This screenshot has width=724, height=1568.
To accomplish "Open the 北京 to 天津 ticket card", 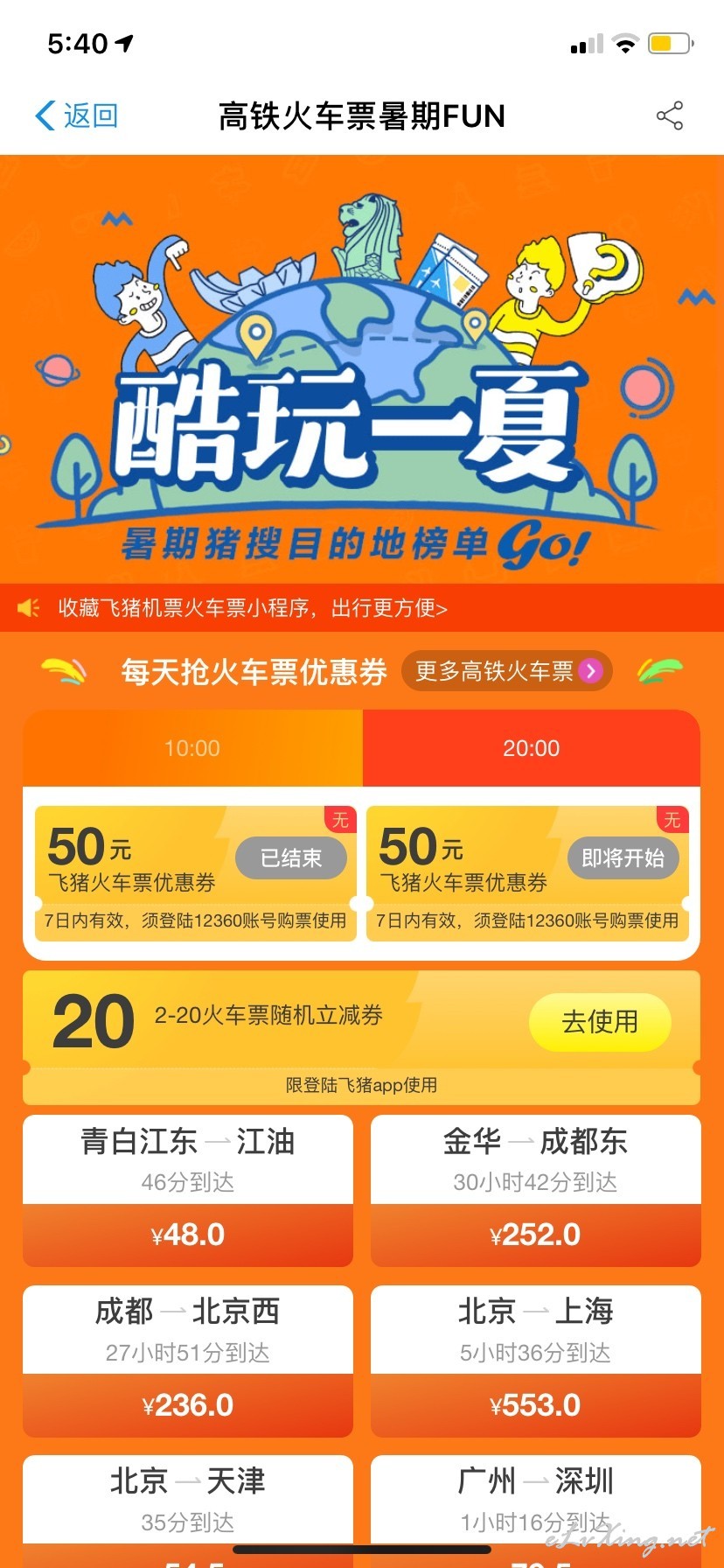I will [x=188, y=1511].
